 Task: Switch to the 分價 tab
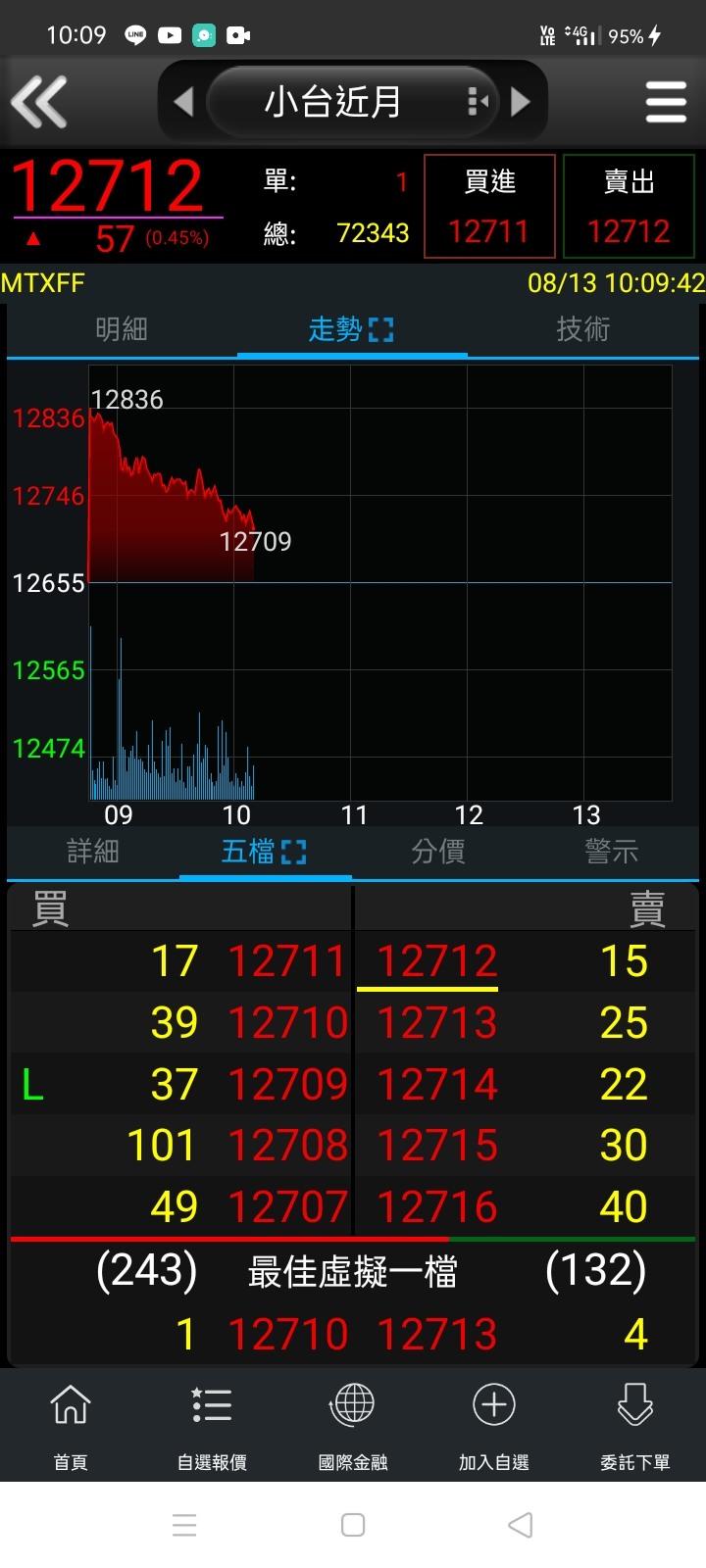[438, 852]
